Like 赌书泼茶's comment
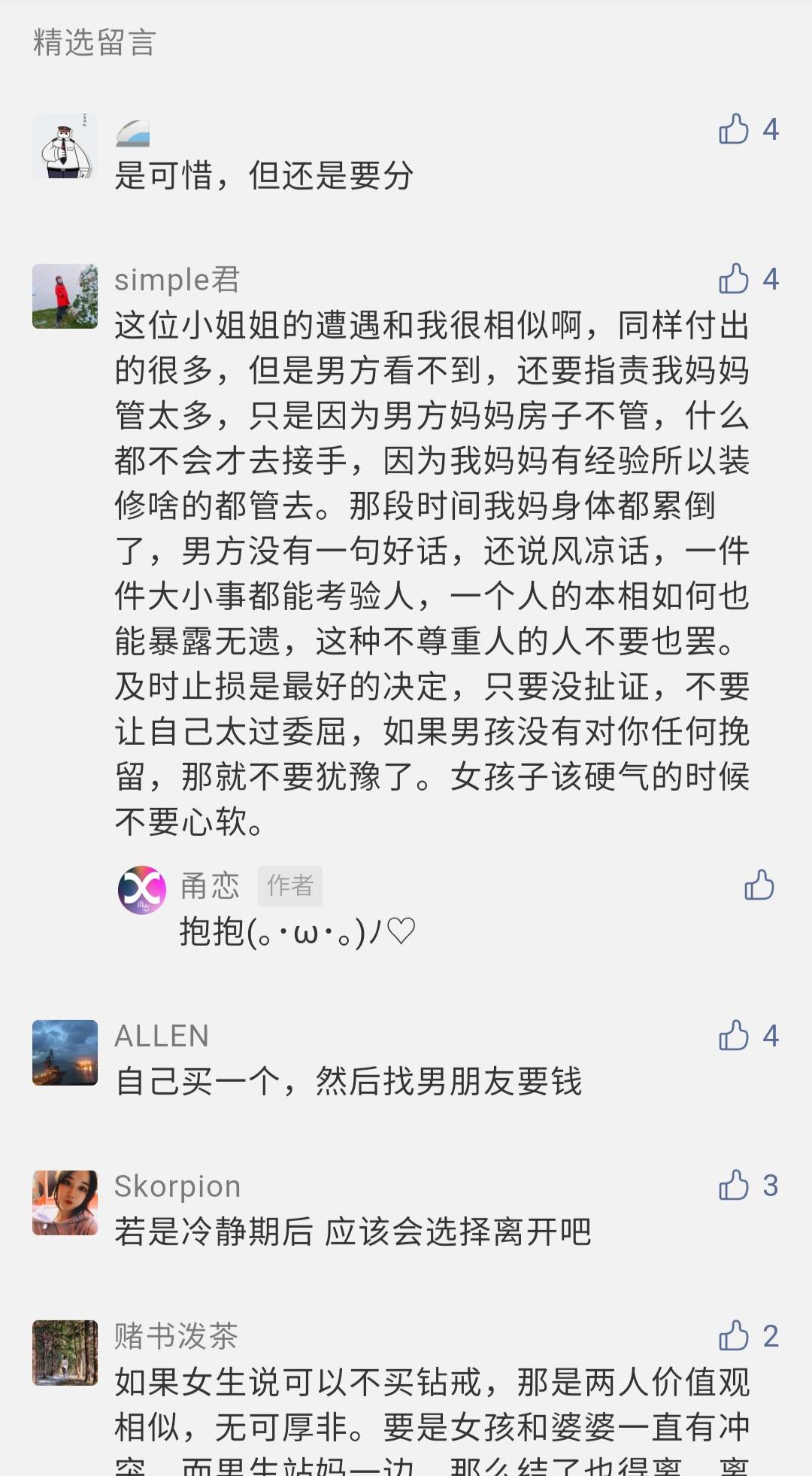Screen dimensions: 812x1476 pyautogui.click(x=734, y=1336)
